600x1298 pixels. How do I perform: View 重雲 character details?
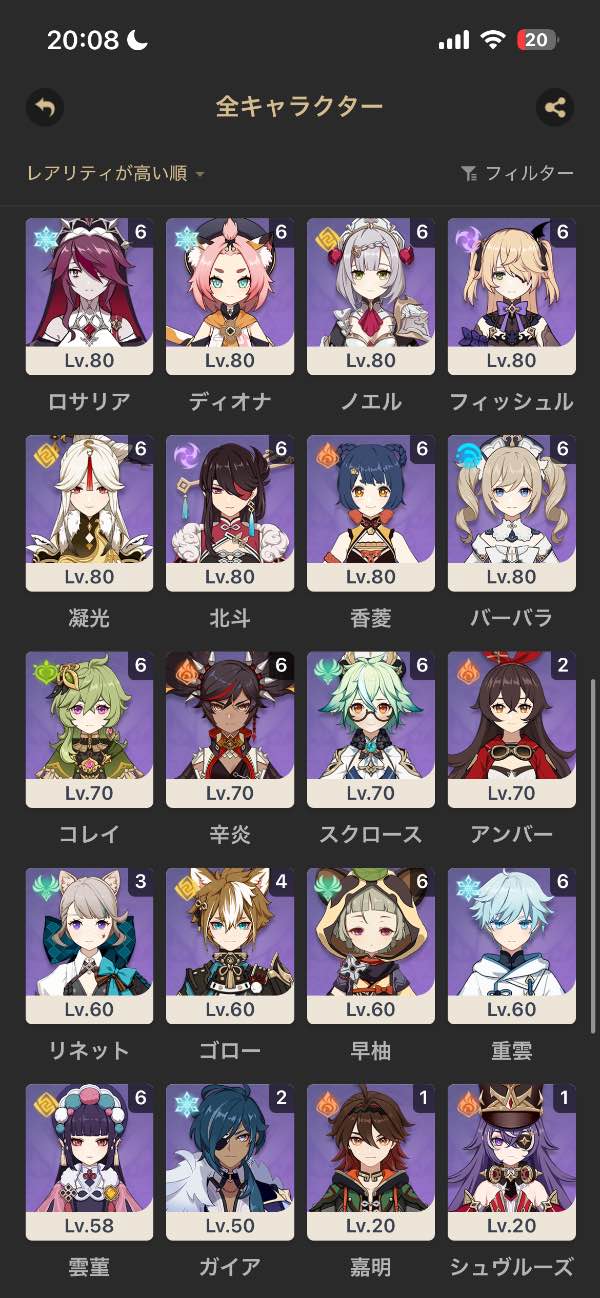pyautogui.click(x=512, y=946)
